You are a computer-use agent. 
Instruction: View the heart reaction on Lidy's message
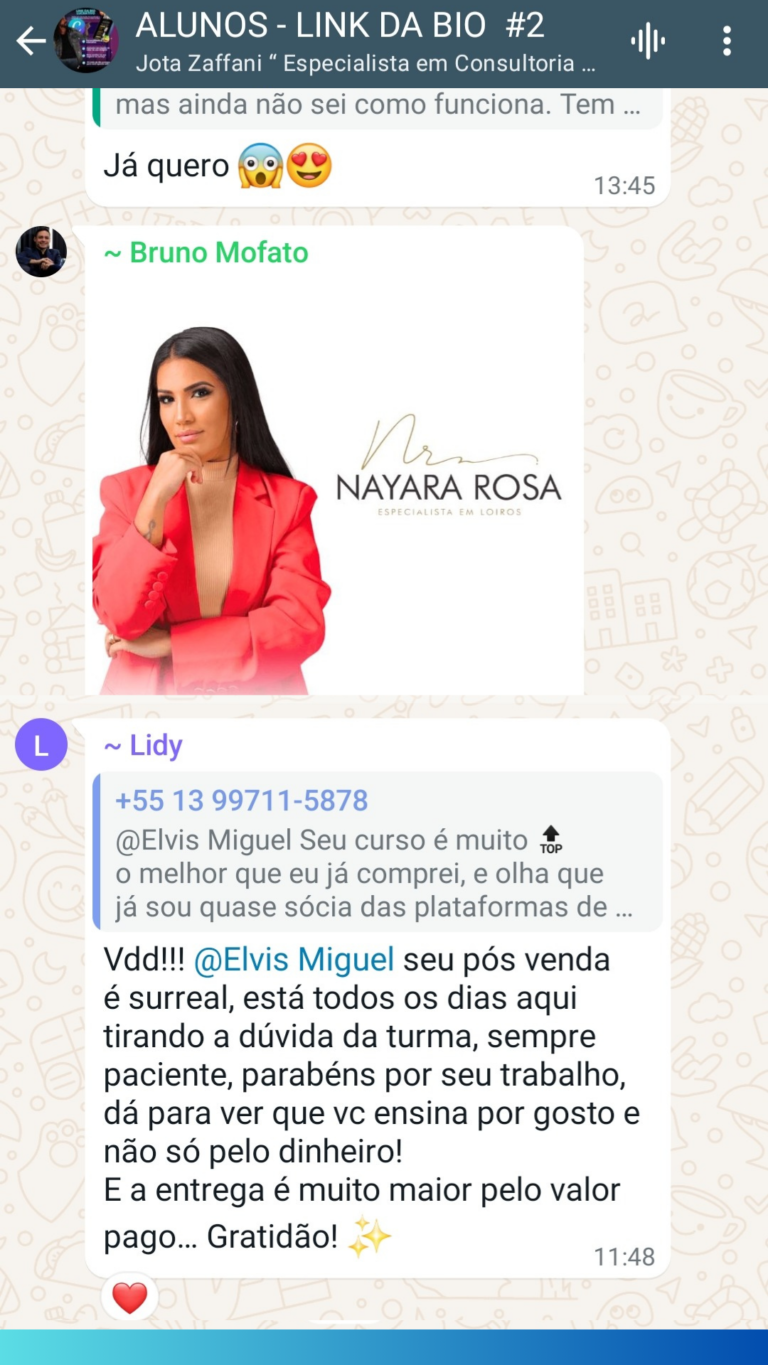pyautogui.click(x=129, y=1298)
